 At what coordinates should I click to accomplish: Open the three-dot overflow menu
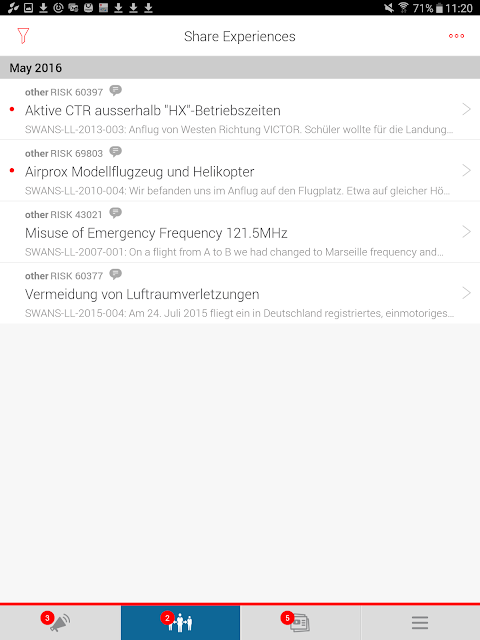[456, 36]
